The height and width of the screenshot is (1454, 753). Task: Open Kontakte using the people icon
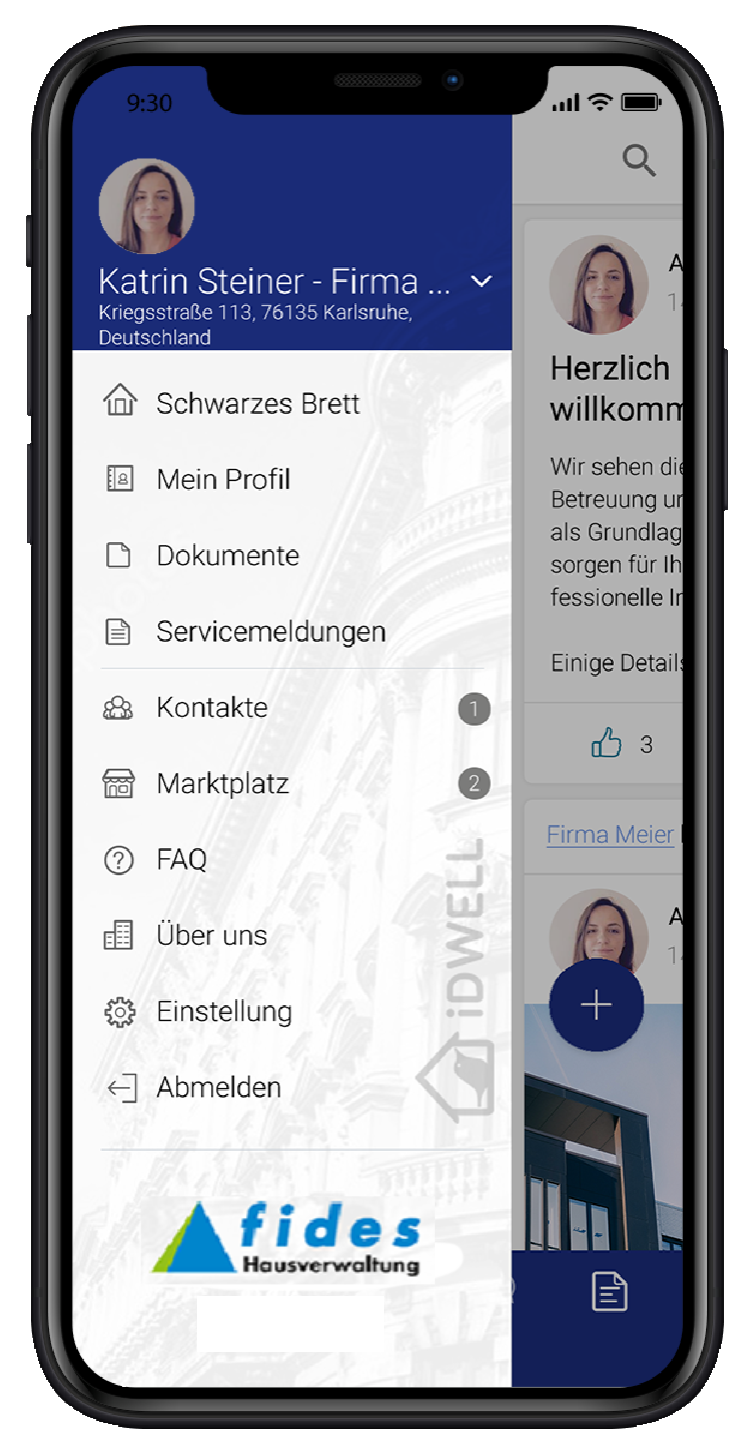[x=120, y=707]
